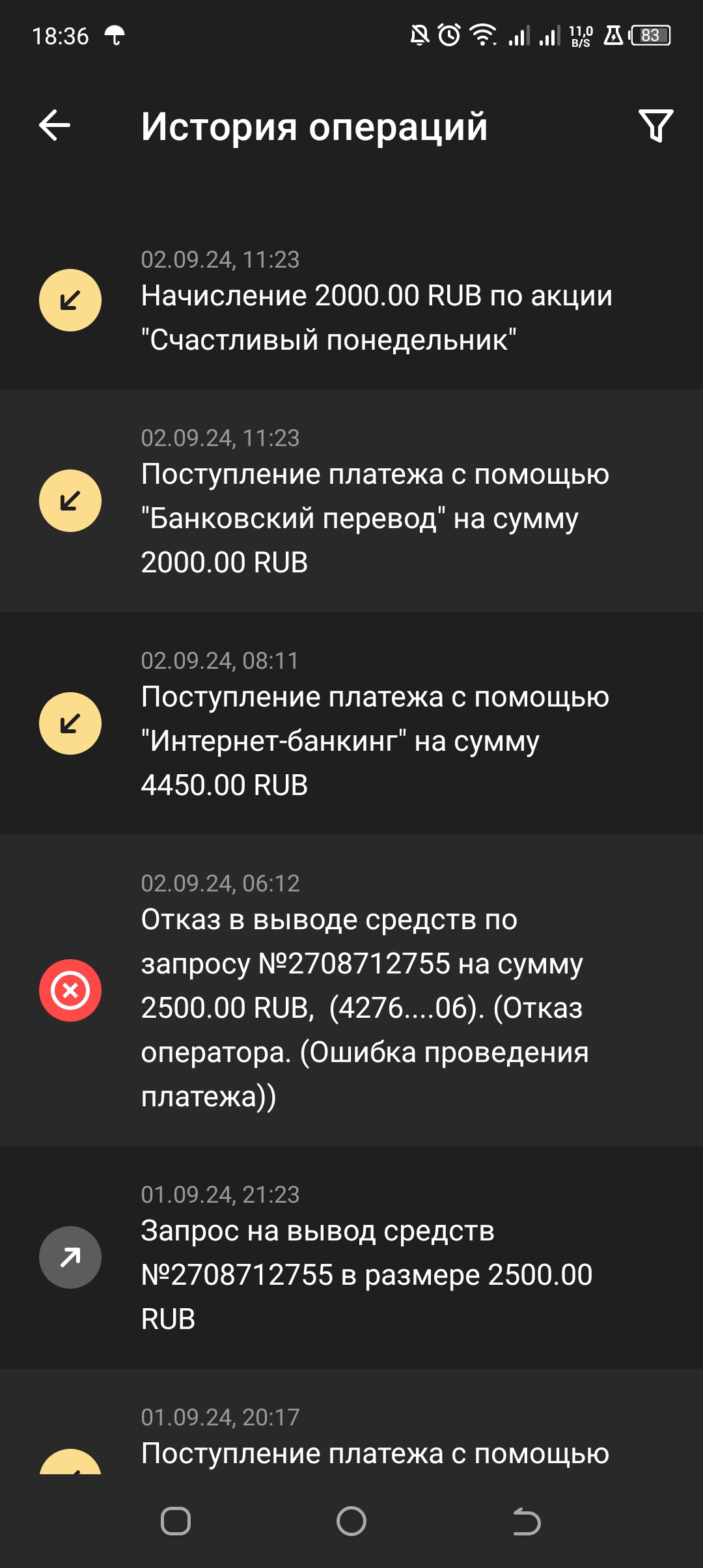Open recent apps from navigation bar
This screenshot has width=703, height=1568.
(x=176, y=1521)
